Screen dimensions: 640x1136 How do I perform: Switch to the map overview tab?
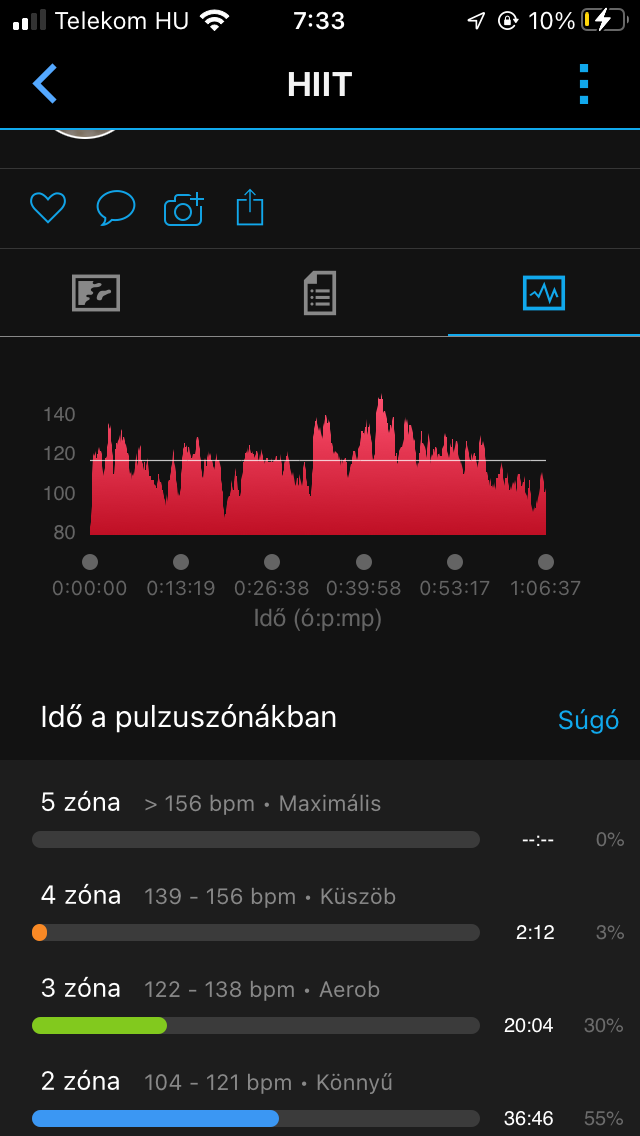point(96,293)
